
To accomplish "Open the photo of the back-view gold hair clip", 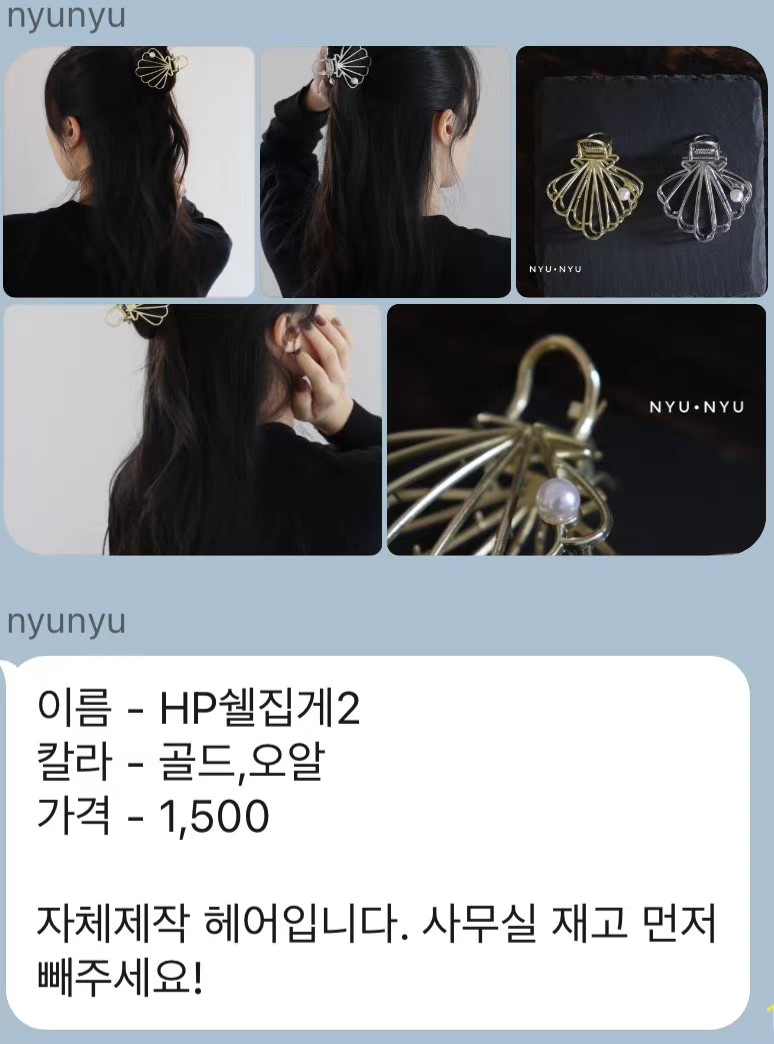I will [129, 171].
